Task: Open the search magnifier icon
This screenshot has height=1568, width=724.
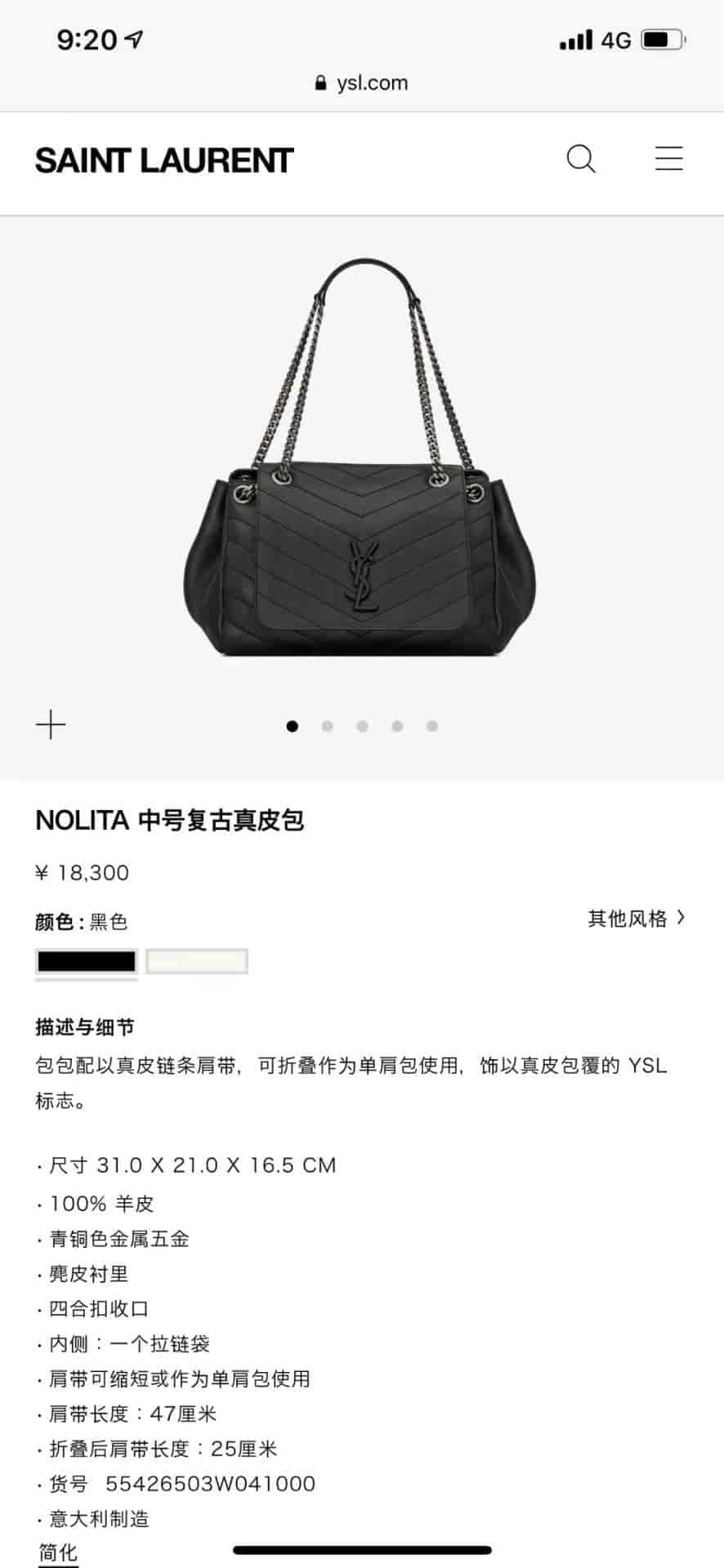Action: coord(581,158)
